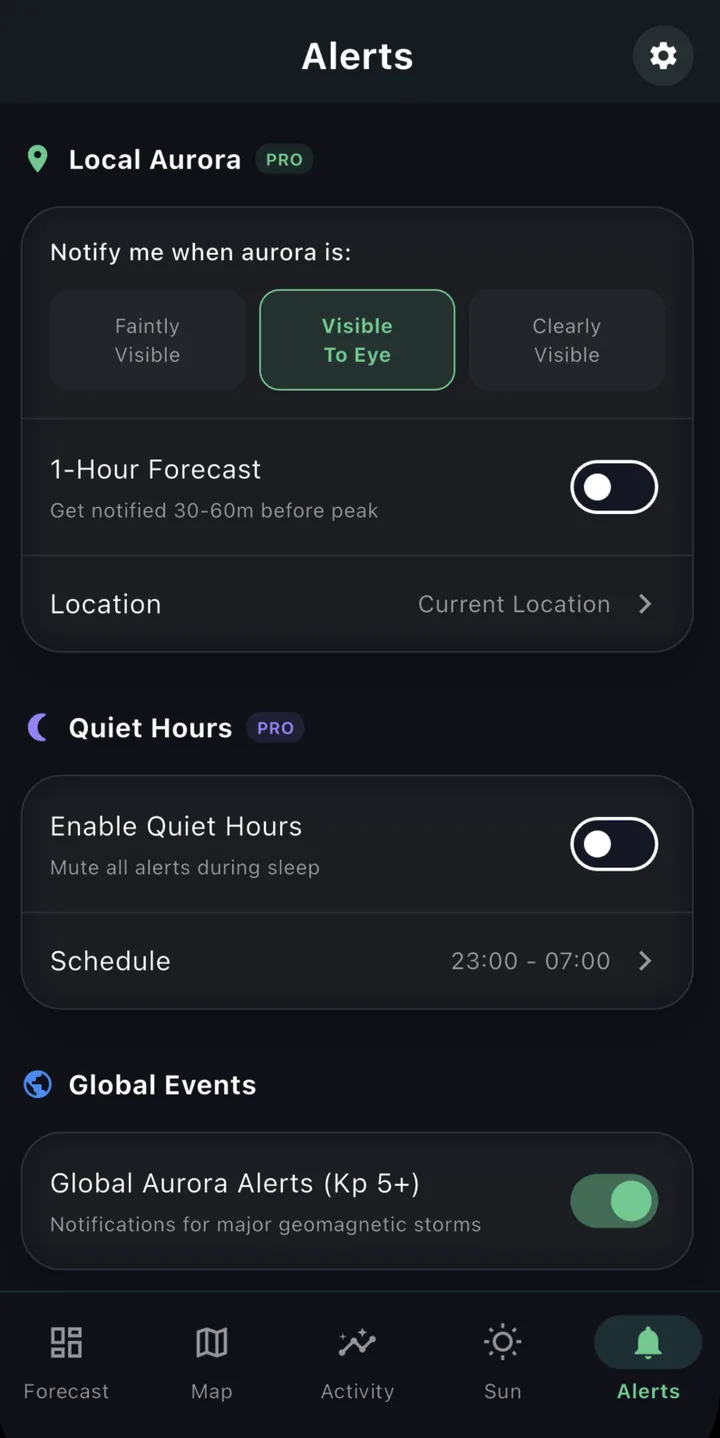Go to the Forecast tab
Screen dimensions: 720x1438
point(66,1361)
